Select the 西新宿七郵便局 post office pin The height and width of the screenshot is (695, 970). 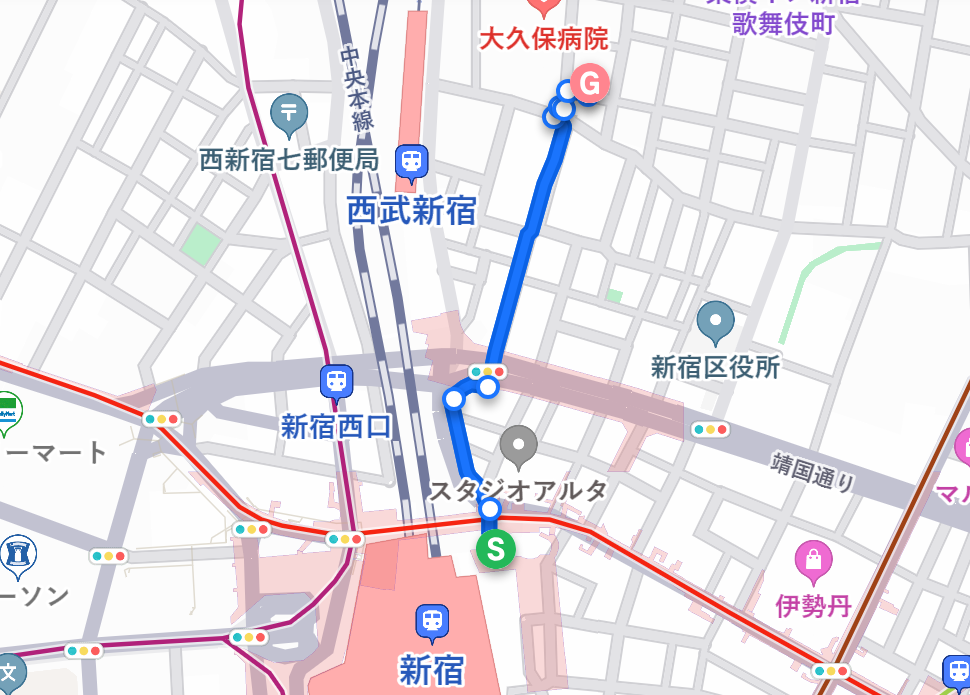click(289, 114)
